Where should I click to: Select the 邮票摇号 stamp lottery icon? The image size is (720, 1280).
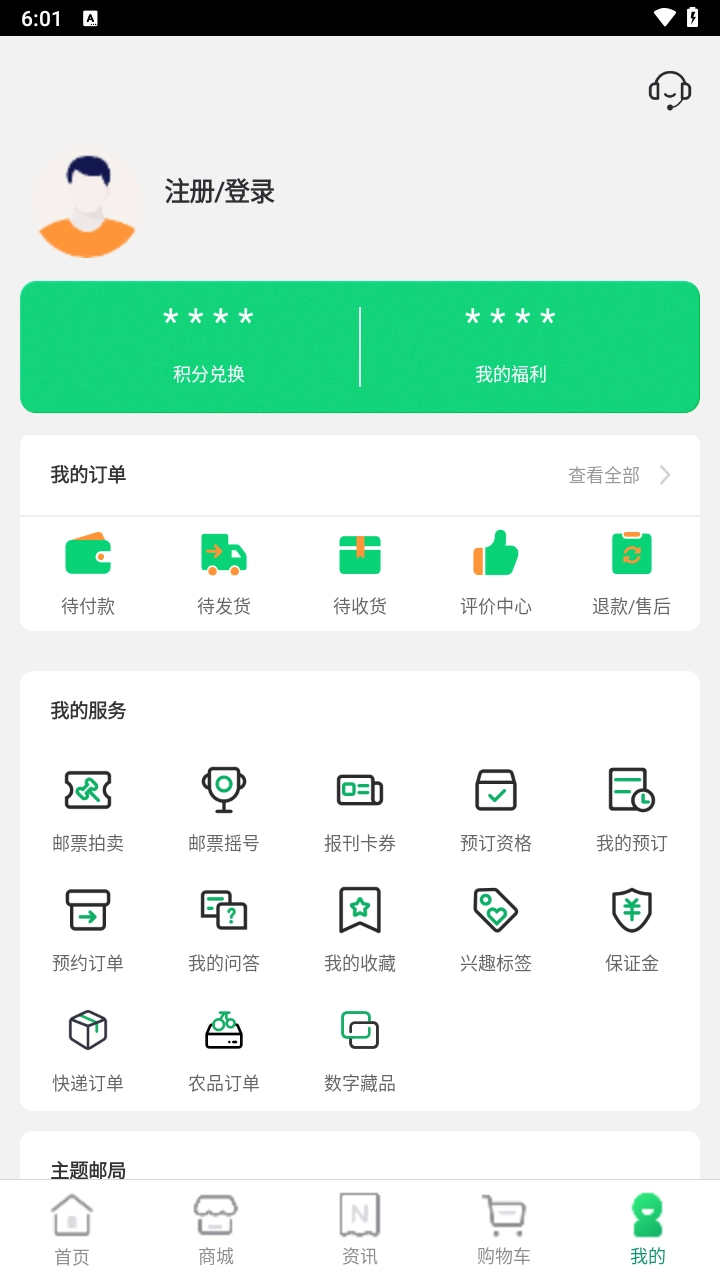click(x=223, y=789)
